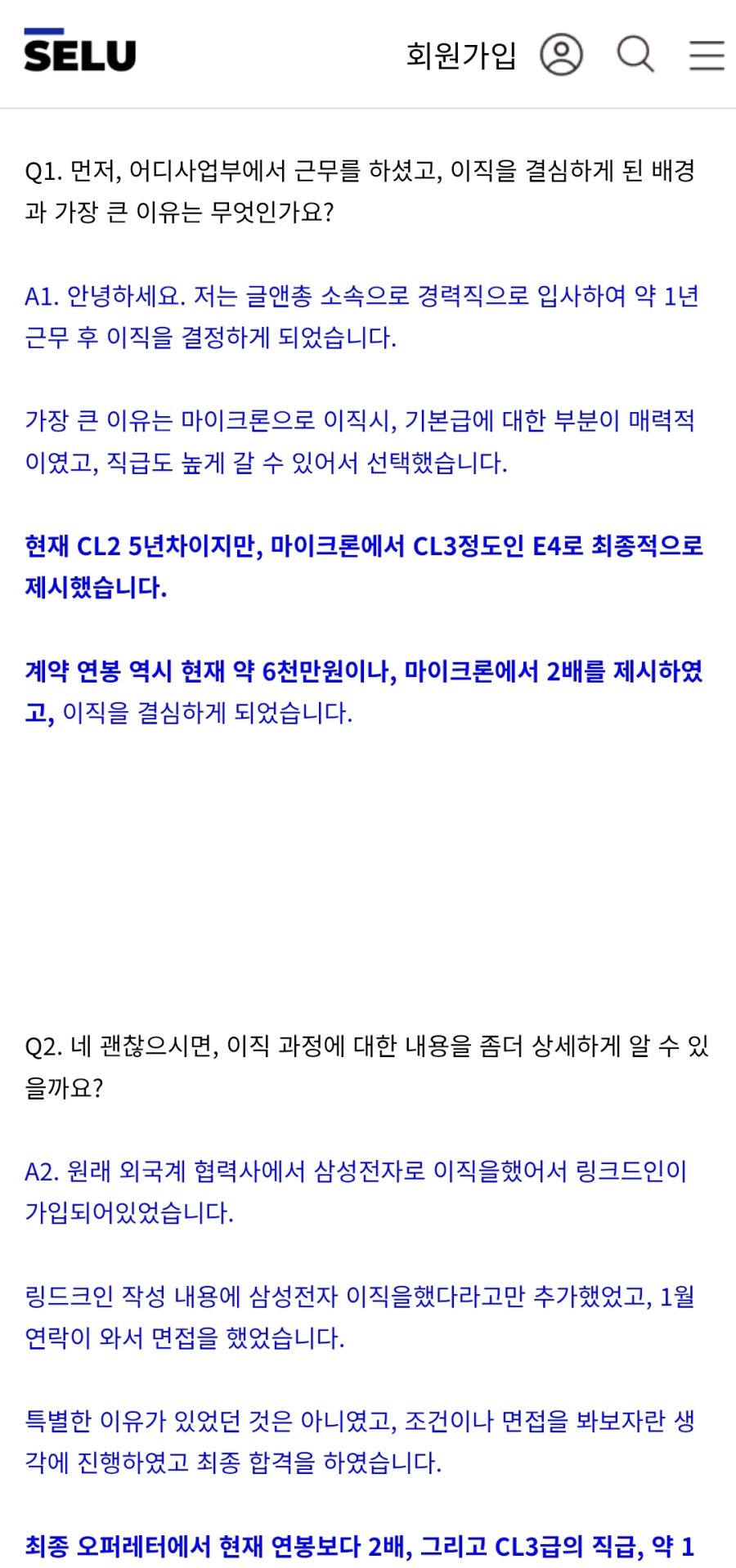
Task: Open the user account profile icon
Action: [561, 55]
